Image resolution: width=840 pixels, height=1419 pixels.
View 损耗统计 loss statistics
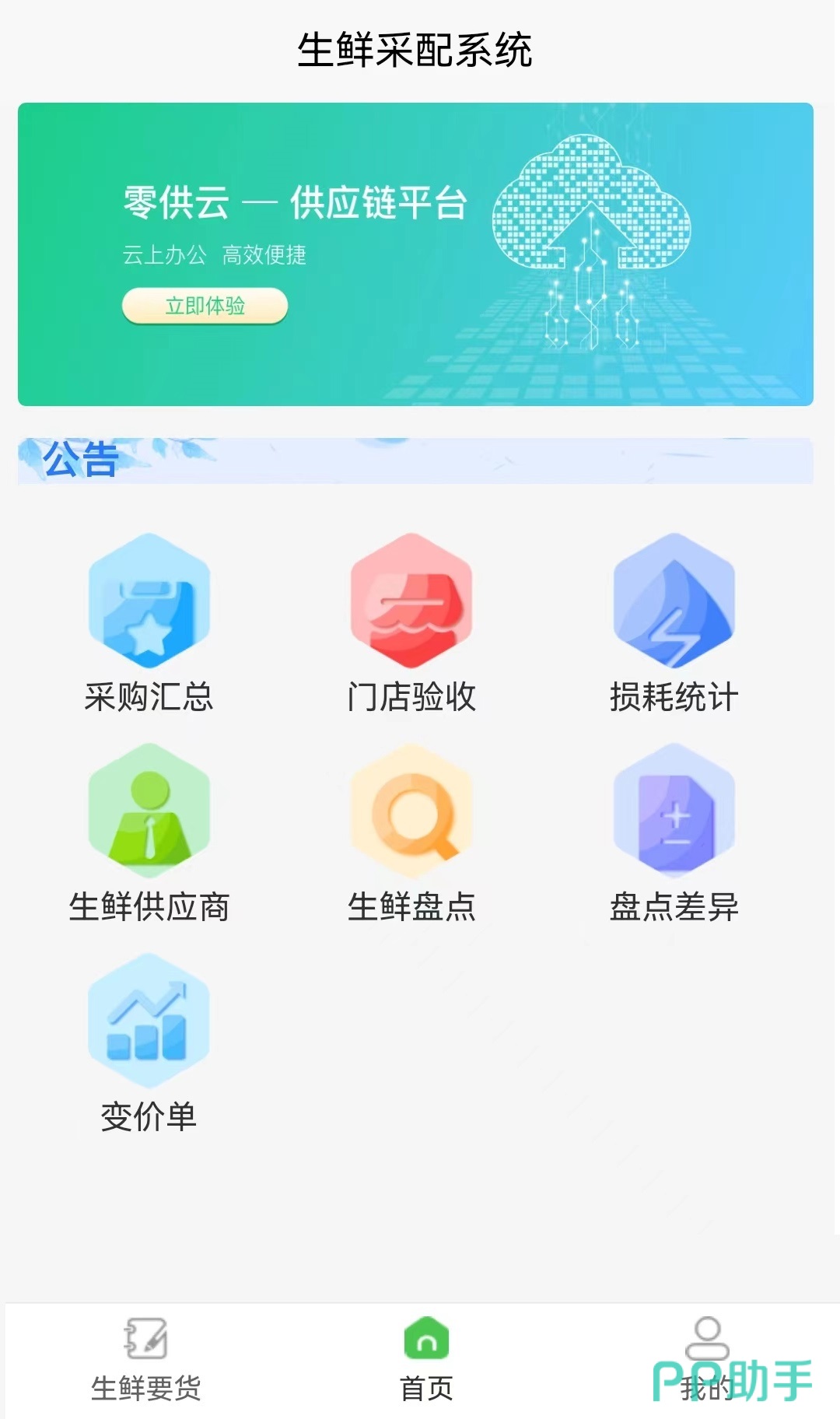click(674, 622)
